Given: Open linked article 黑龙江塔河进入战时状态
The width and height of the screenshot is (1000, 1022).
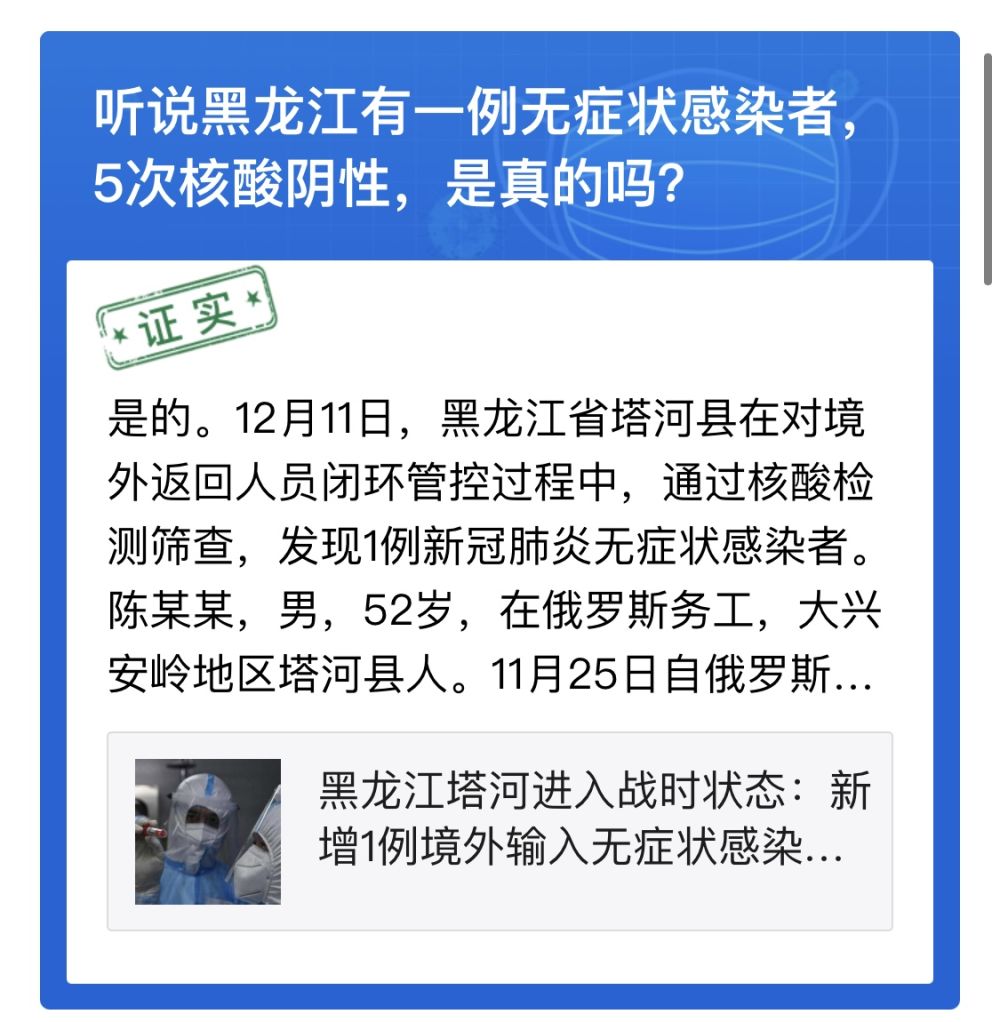Looking at the screenshot, I should coord(500,830).
